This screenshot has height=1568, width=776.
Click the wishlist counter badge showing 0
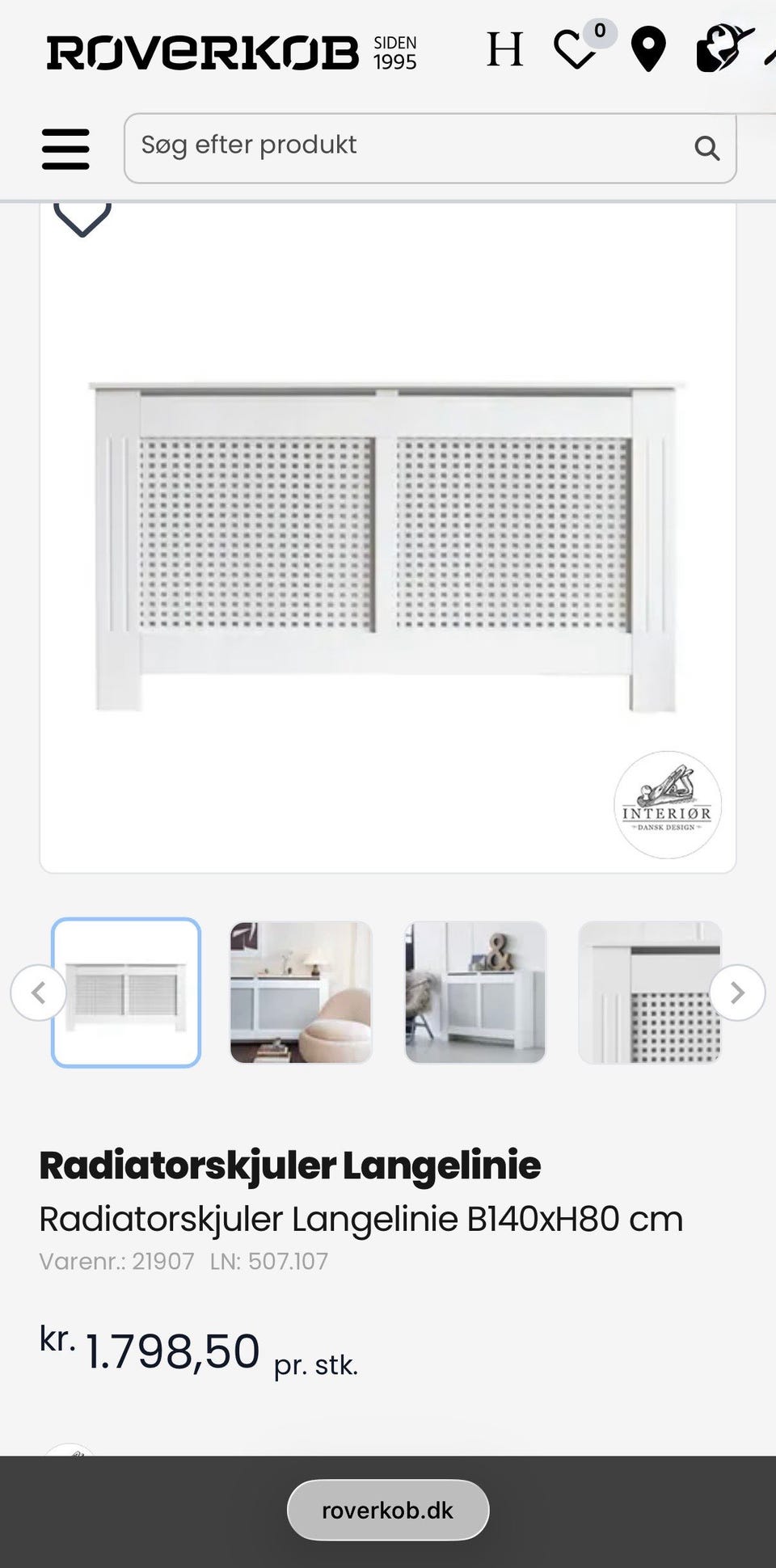click(x=598, y=32)
